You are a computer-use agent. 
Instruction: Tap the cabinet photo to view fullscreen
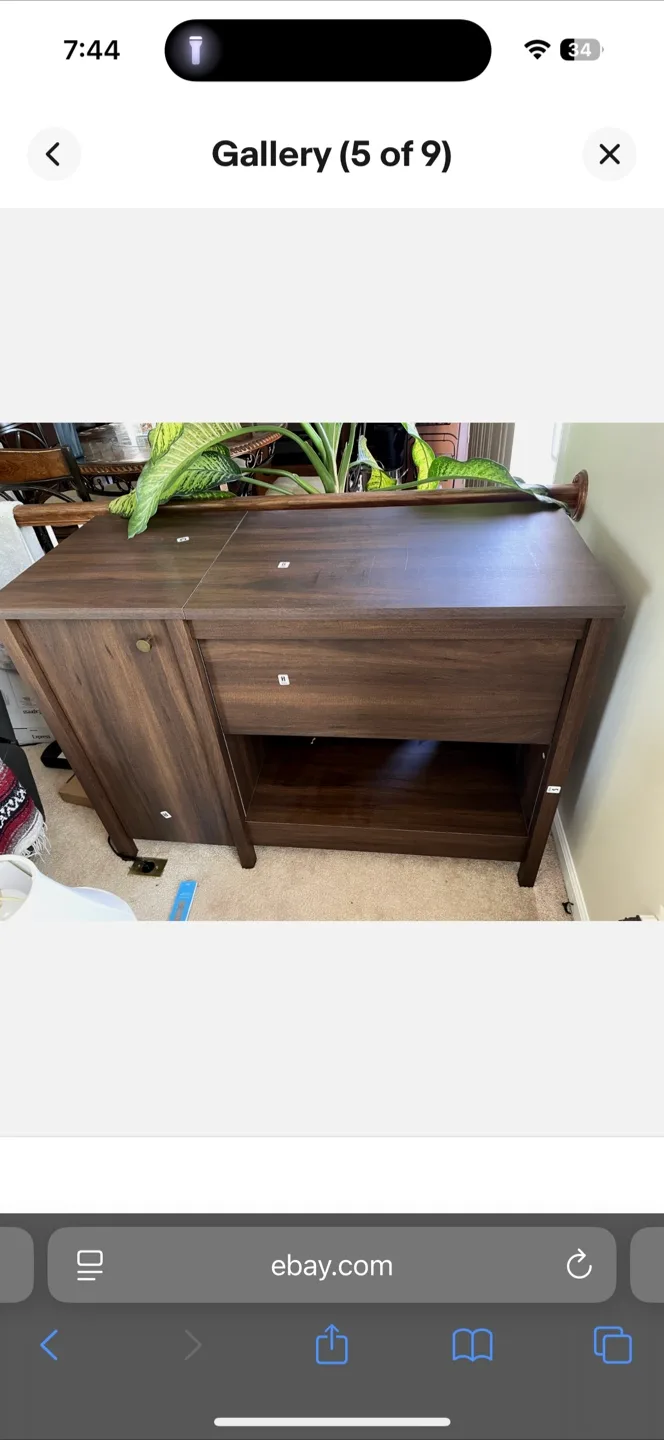[x=332, y=671]
